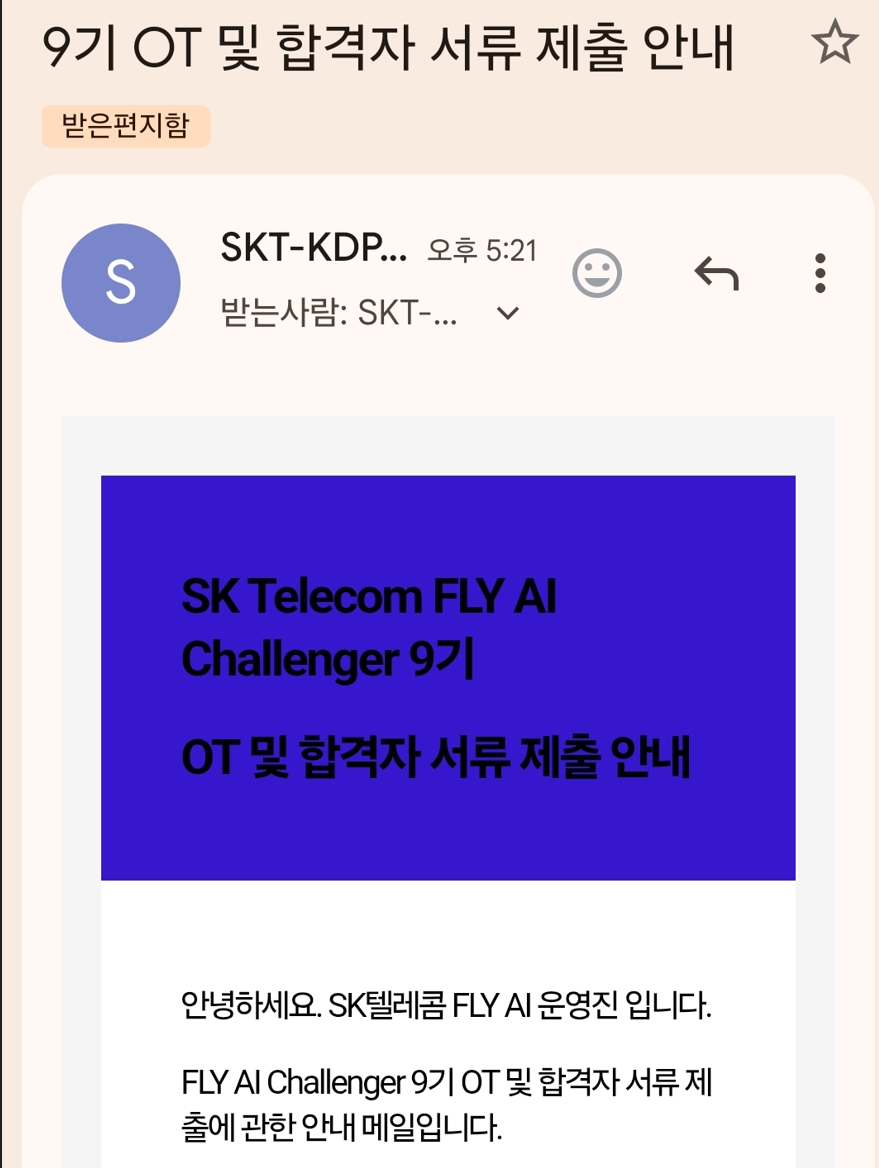This screenshot has width=879, height=1168.
Task: Star this email
Action: 834,42
